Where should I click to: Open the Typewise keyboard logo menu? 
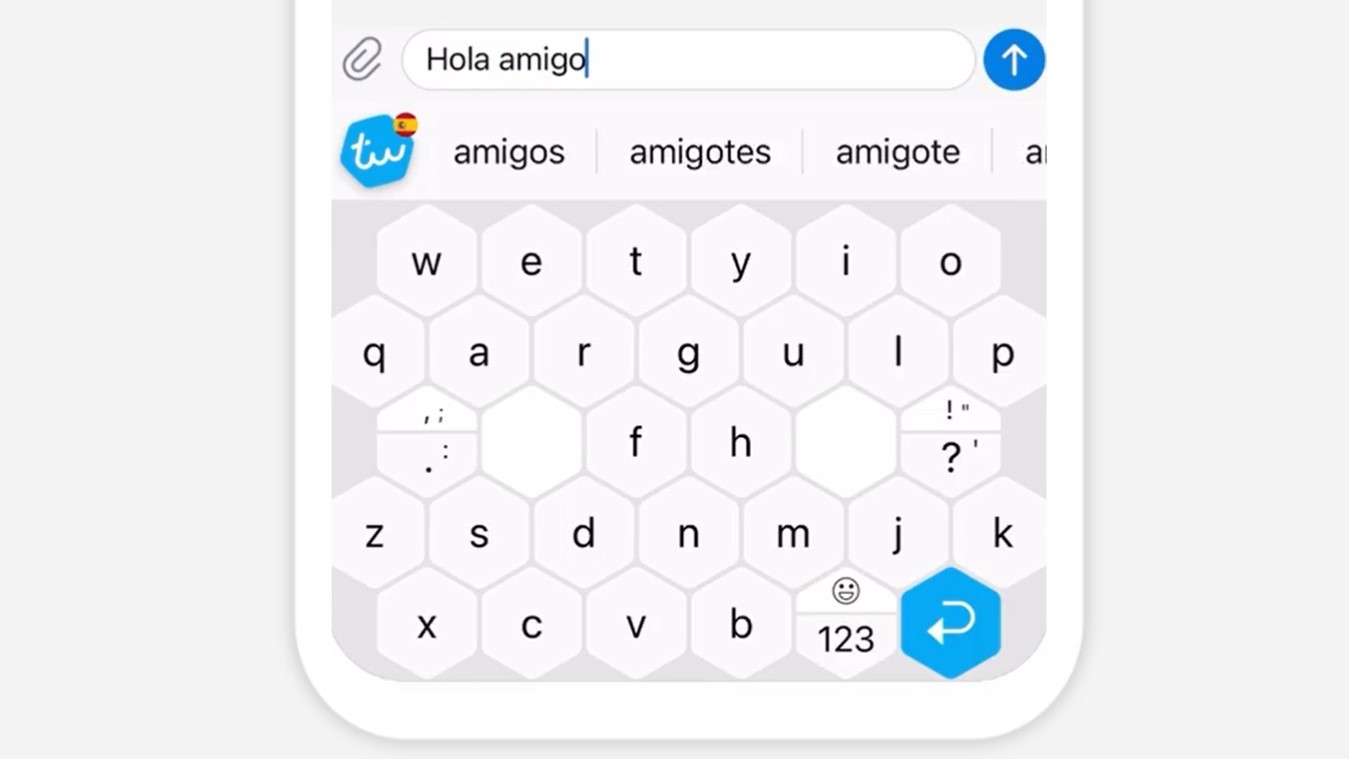point(377,152)
